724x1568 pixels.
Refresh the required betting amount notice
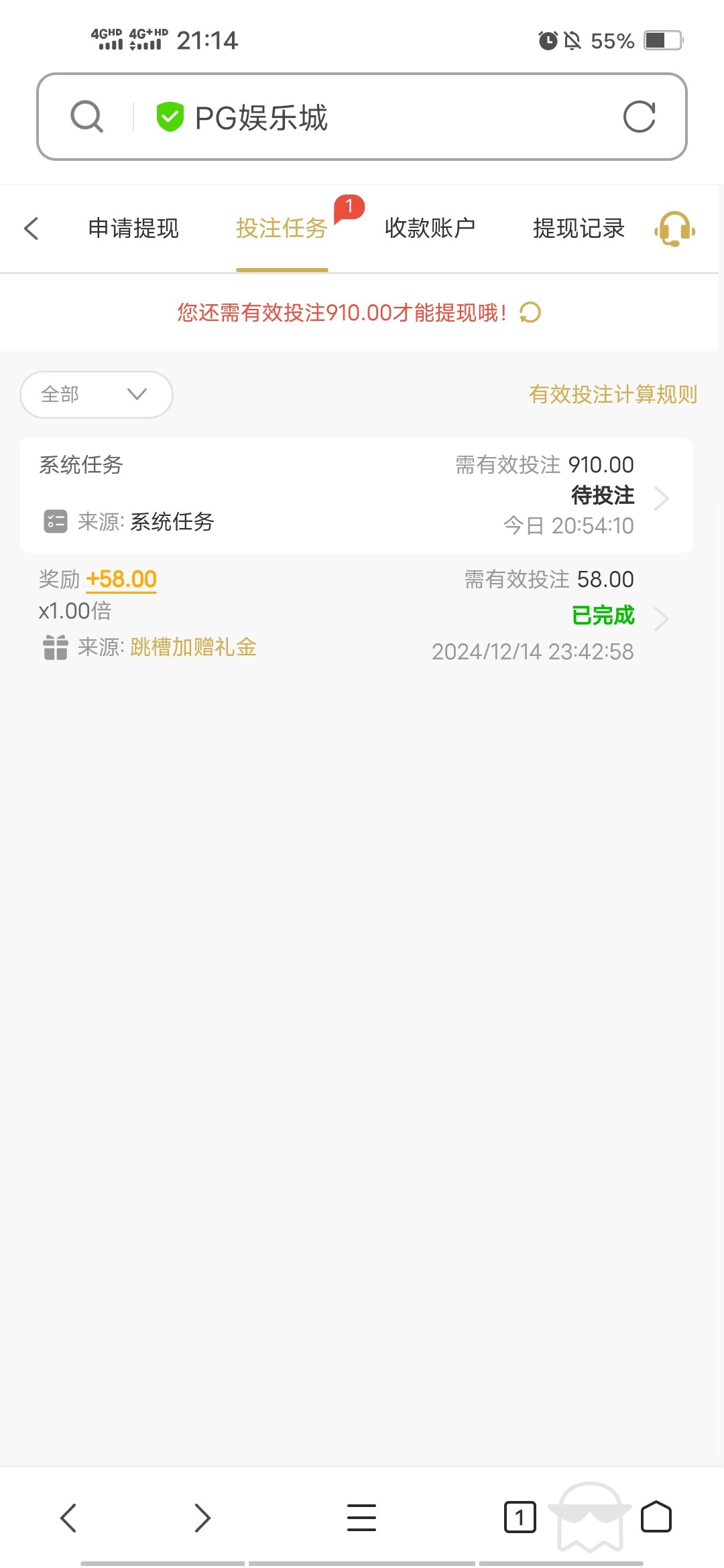click(x=530, y=312)
